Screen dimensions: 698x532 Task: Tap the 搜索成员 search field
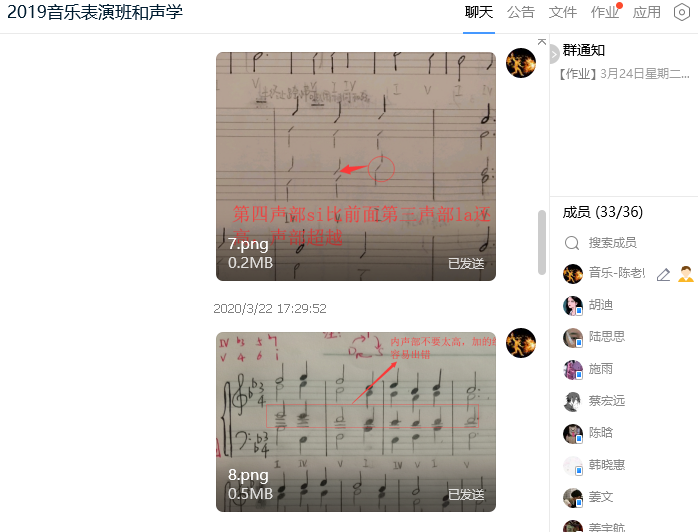(x=612, y=243)
